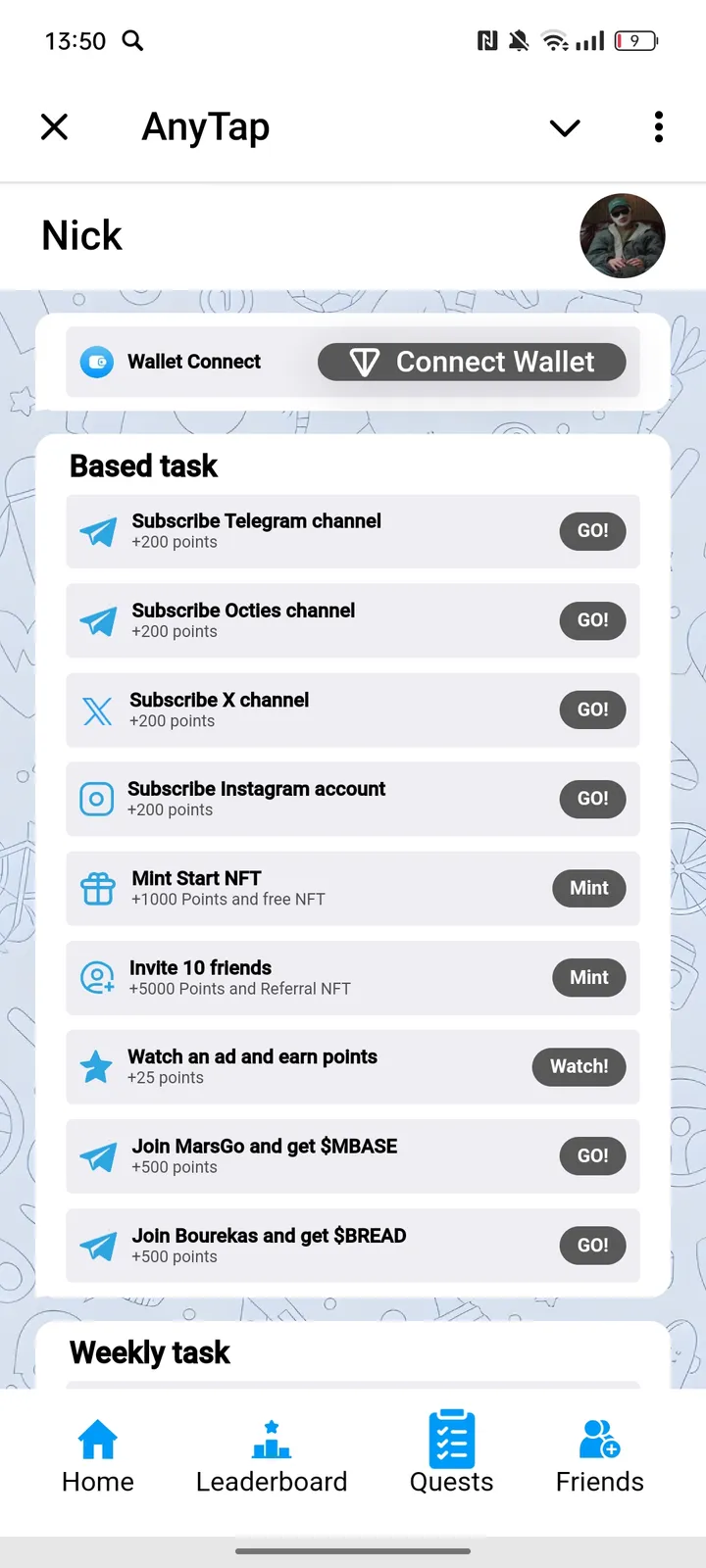Click the gift icon beside Mint Start NFT

97,888
